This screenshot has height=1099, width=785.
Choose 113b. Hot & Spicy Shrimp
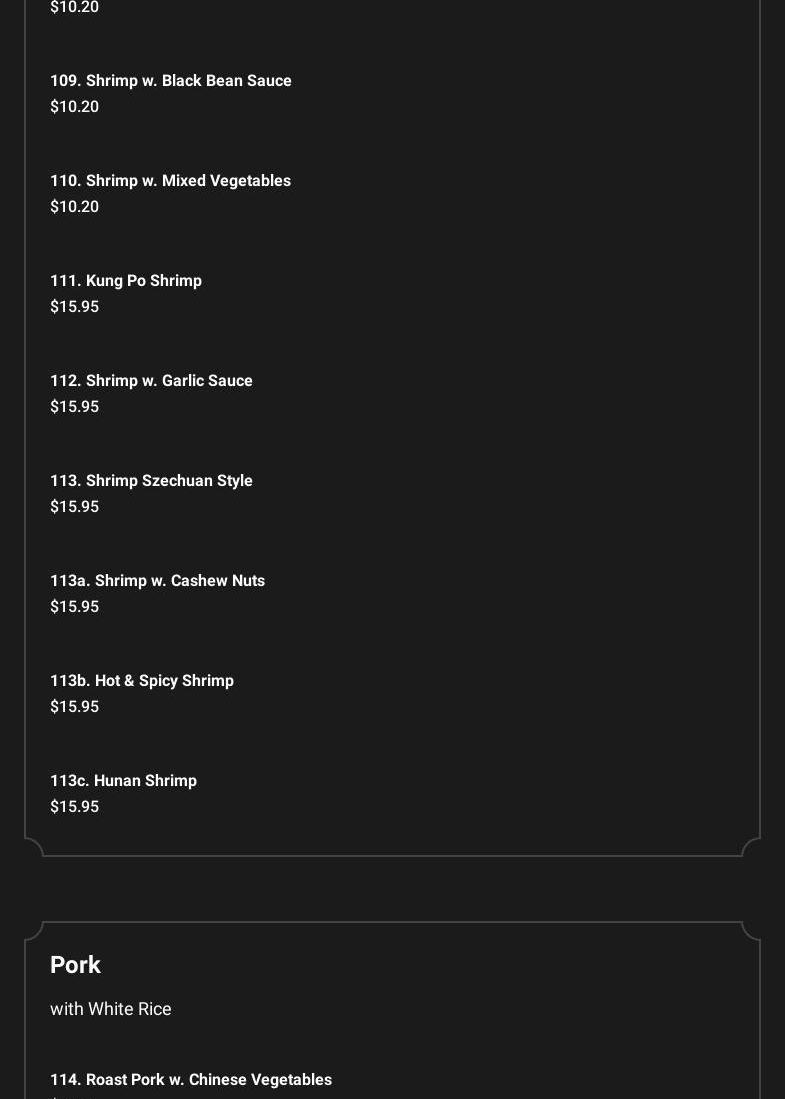142,681
